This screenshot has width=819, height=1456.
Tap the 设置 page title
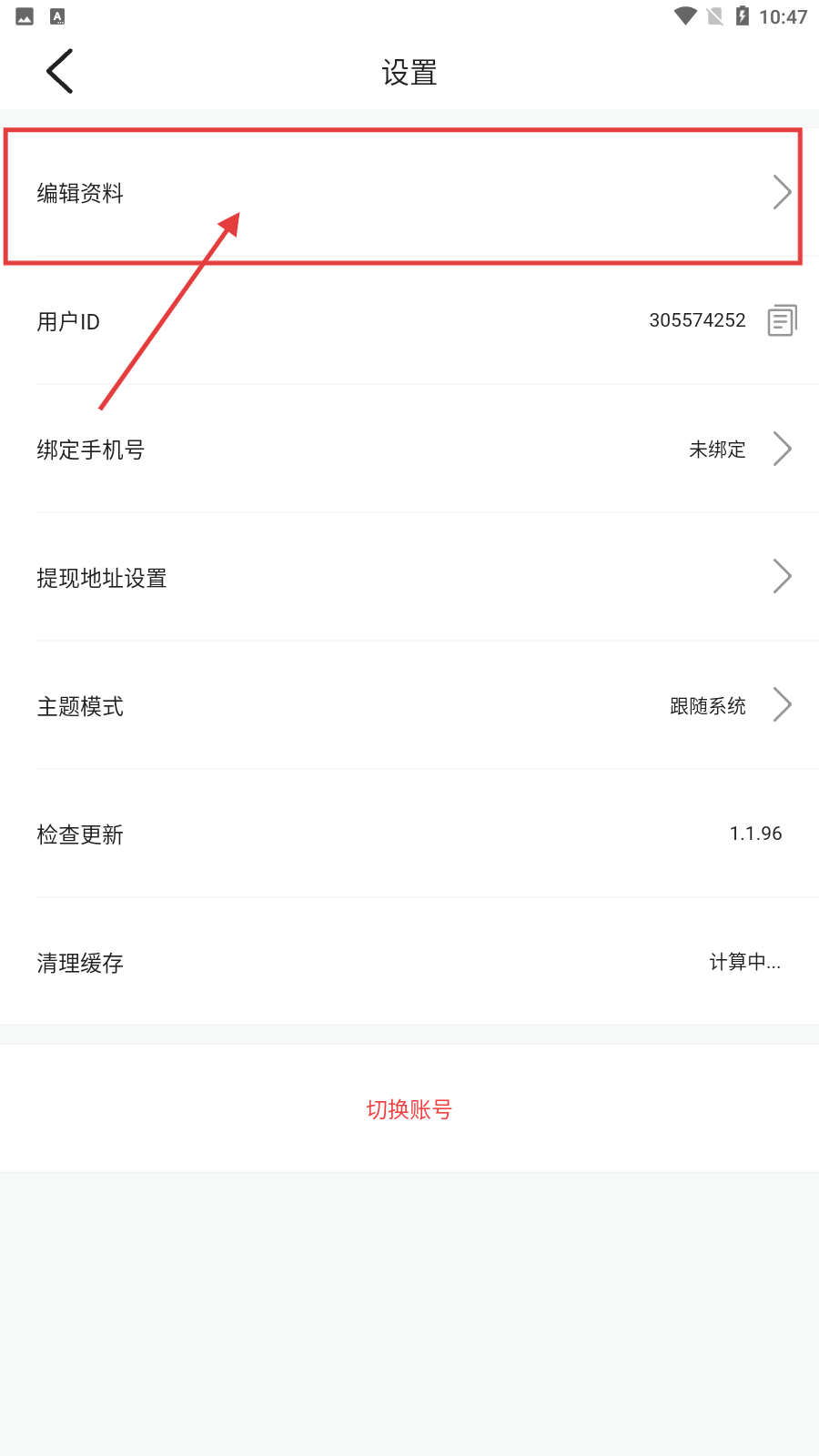[x=409, y=71]
